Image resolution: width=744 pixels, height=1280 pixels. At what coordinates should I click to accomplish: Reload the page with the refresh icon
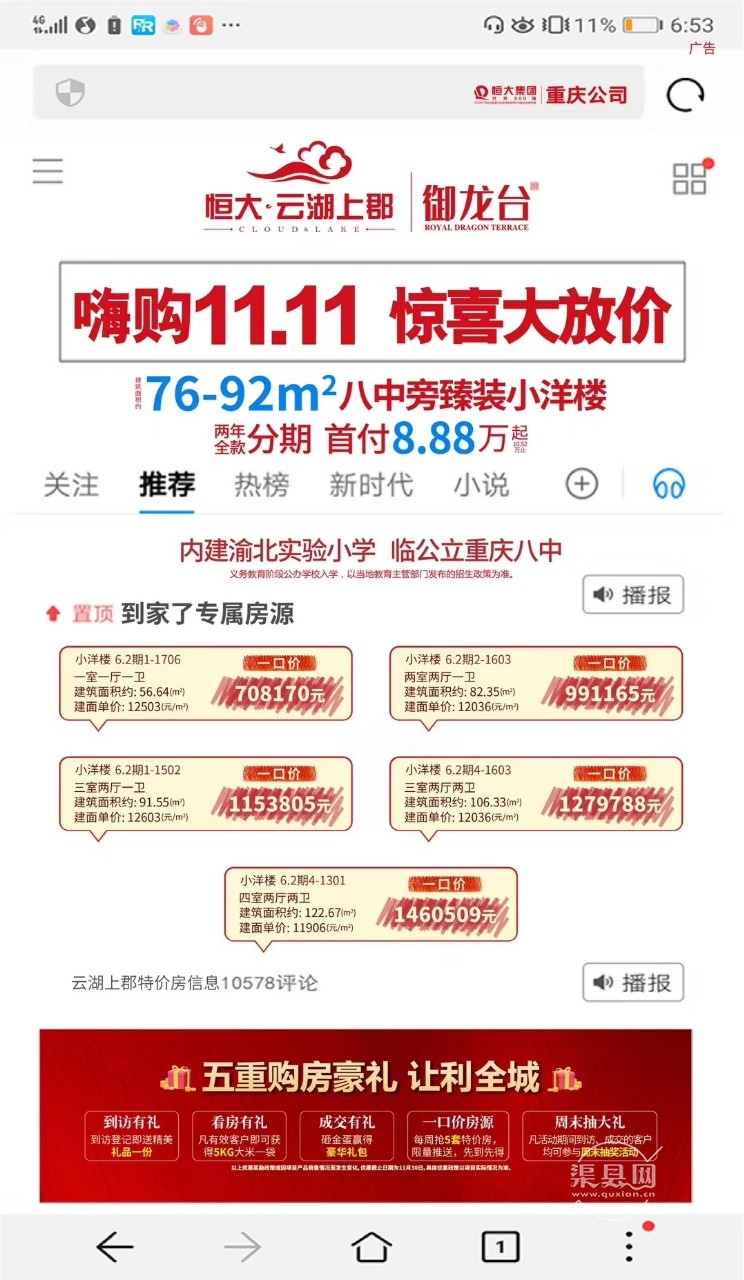tap(685, 94)
